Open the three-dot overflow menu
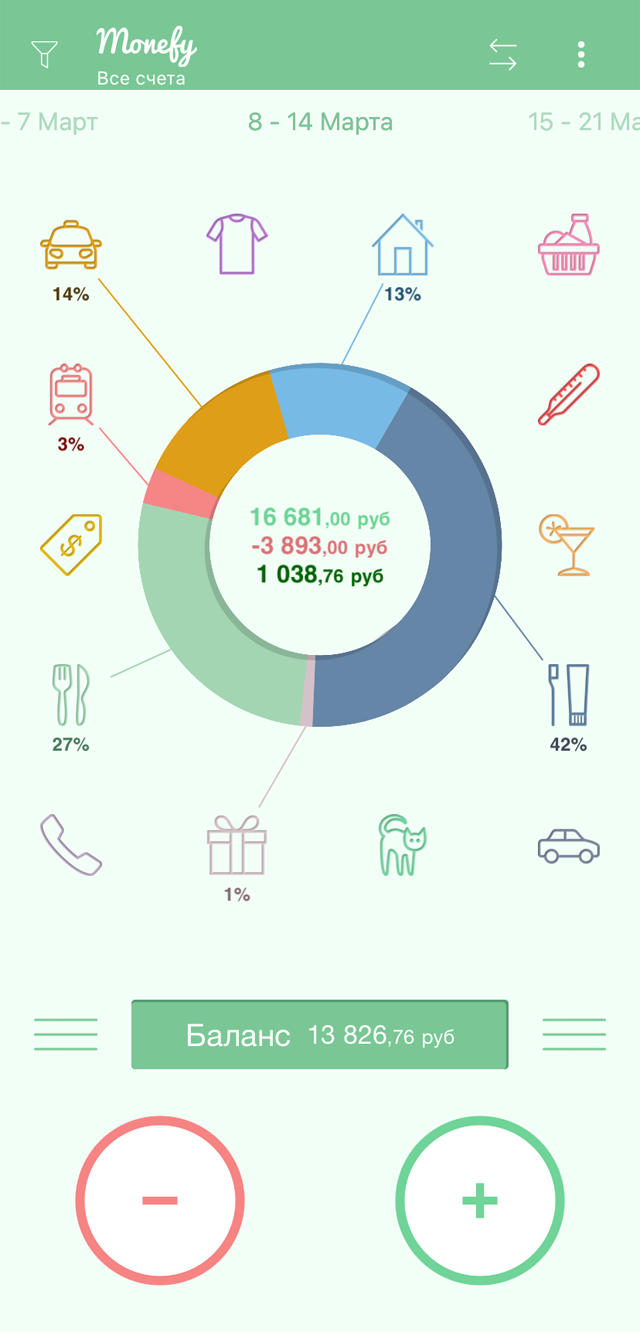The image size is (640, 1332). (x=581, y=54)
